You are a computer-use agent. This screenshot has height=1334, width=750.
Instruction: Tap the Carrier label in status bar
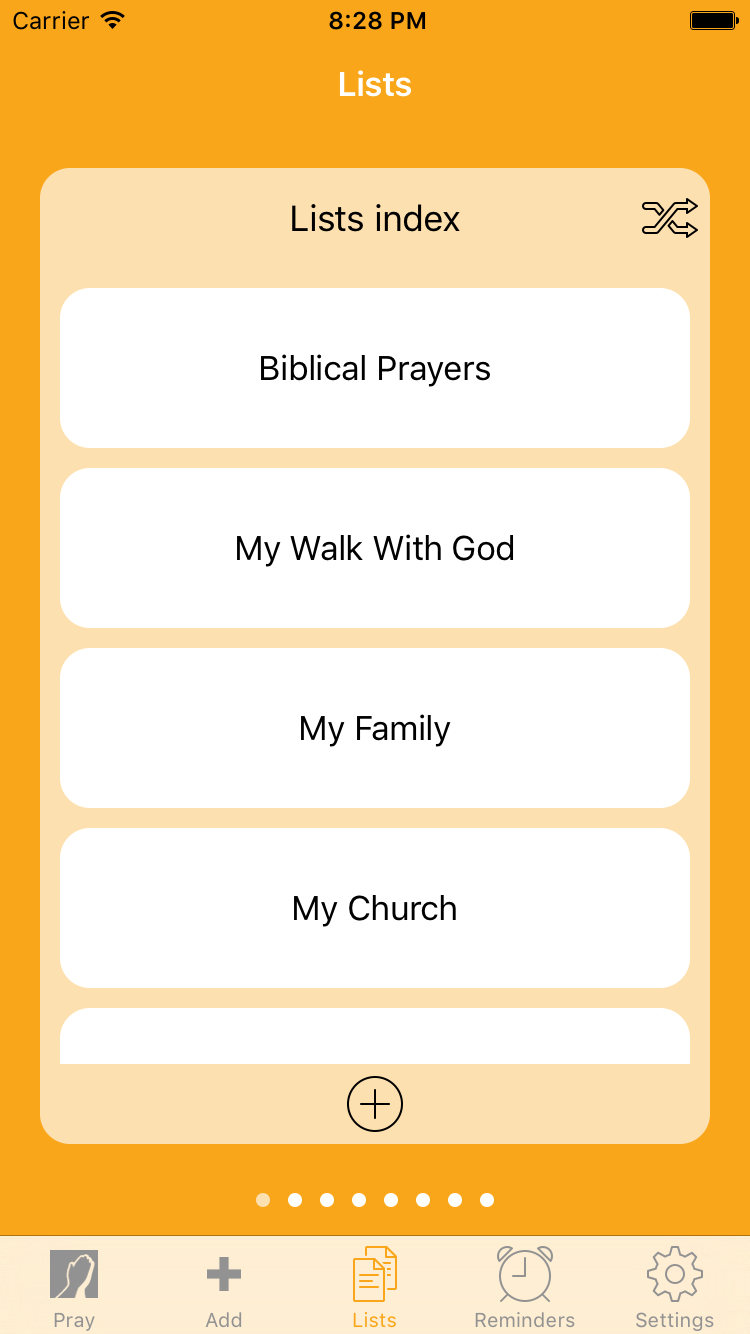(51, 20)
